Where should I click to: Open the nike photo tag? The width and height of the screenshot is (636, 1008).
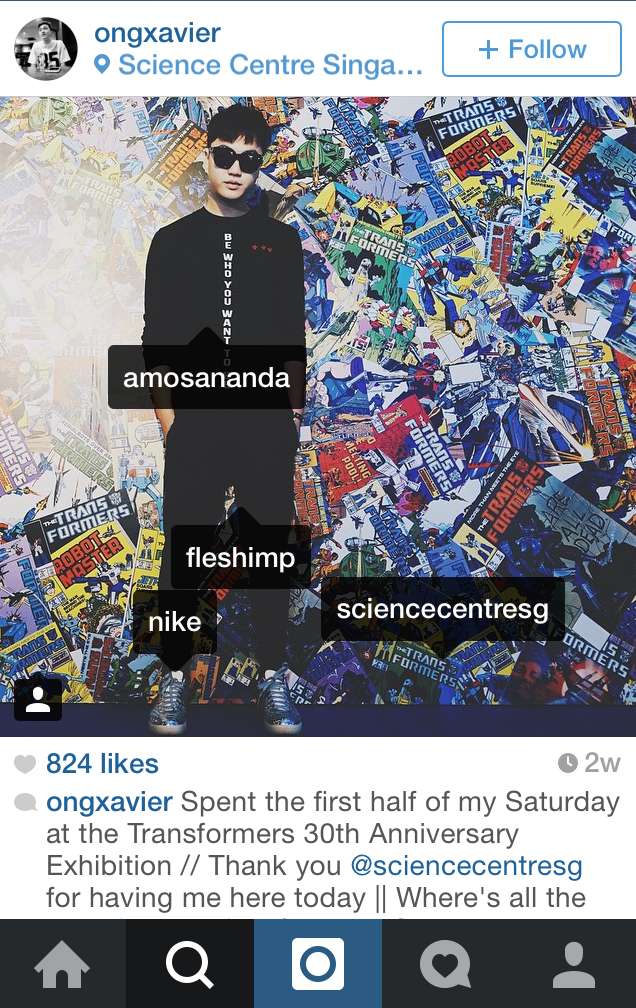click(175, 622)
